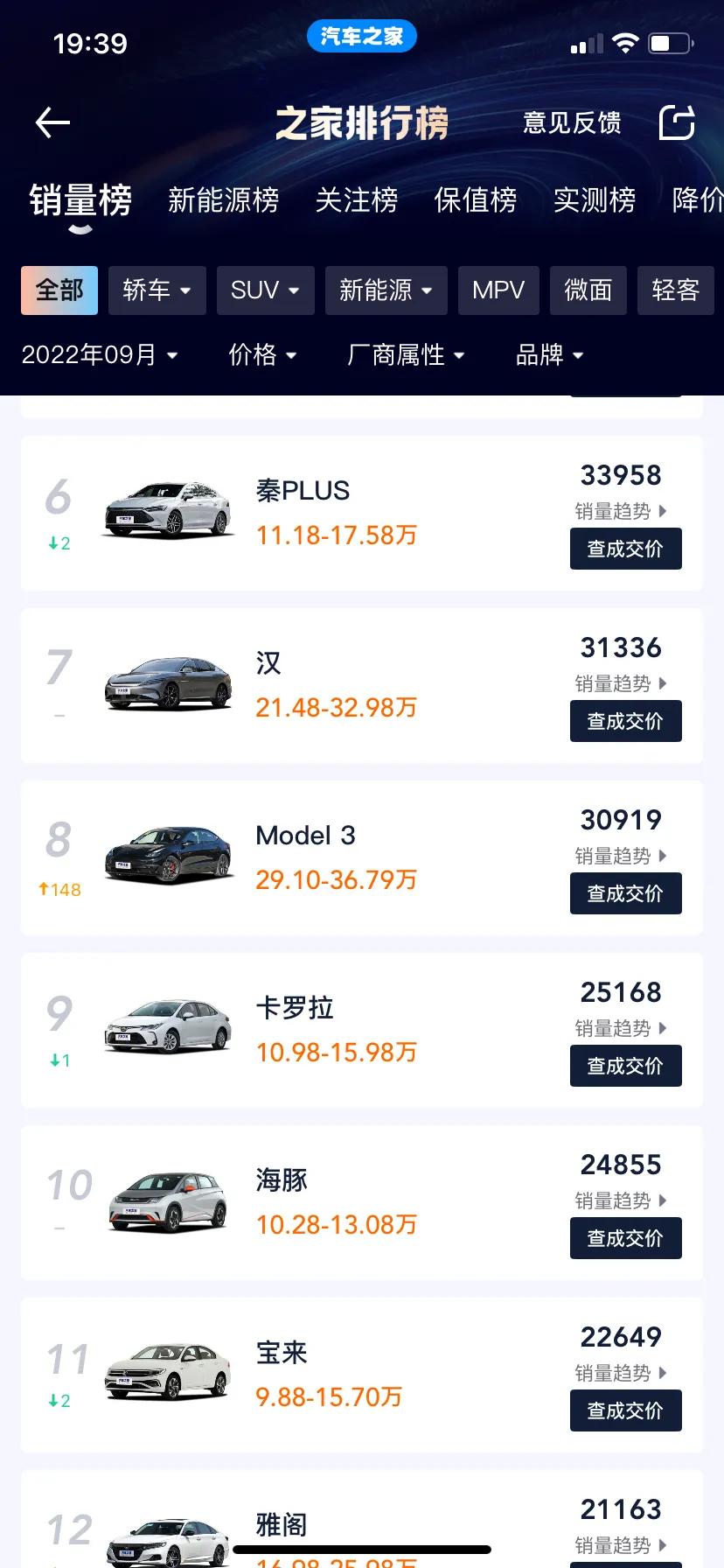Open the 价格 price filter

(263, 354)
